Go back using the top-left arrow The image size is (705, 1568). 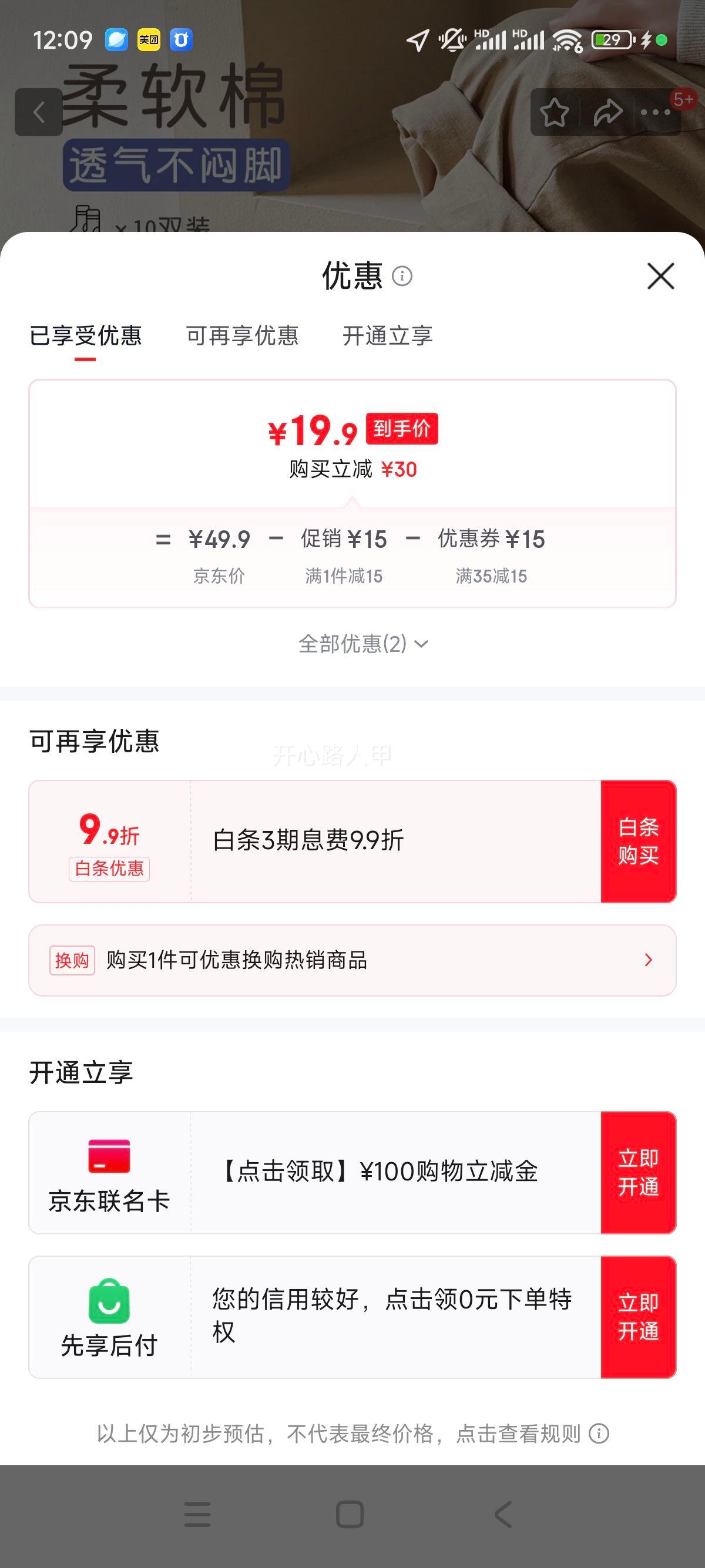[39, 112]
